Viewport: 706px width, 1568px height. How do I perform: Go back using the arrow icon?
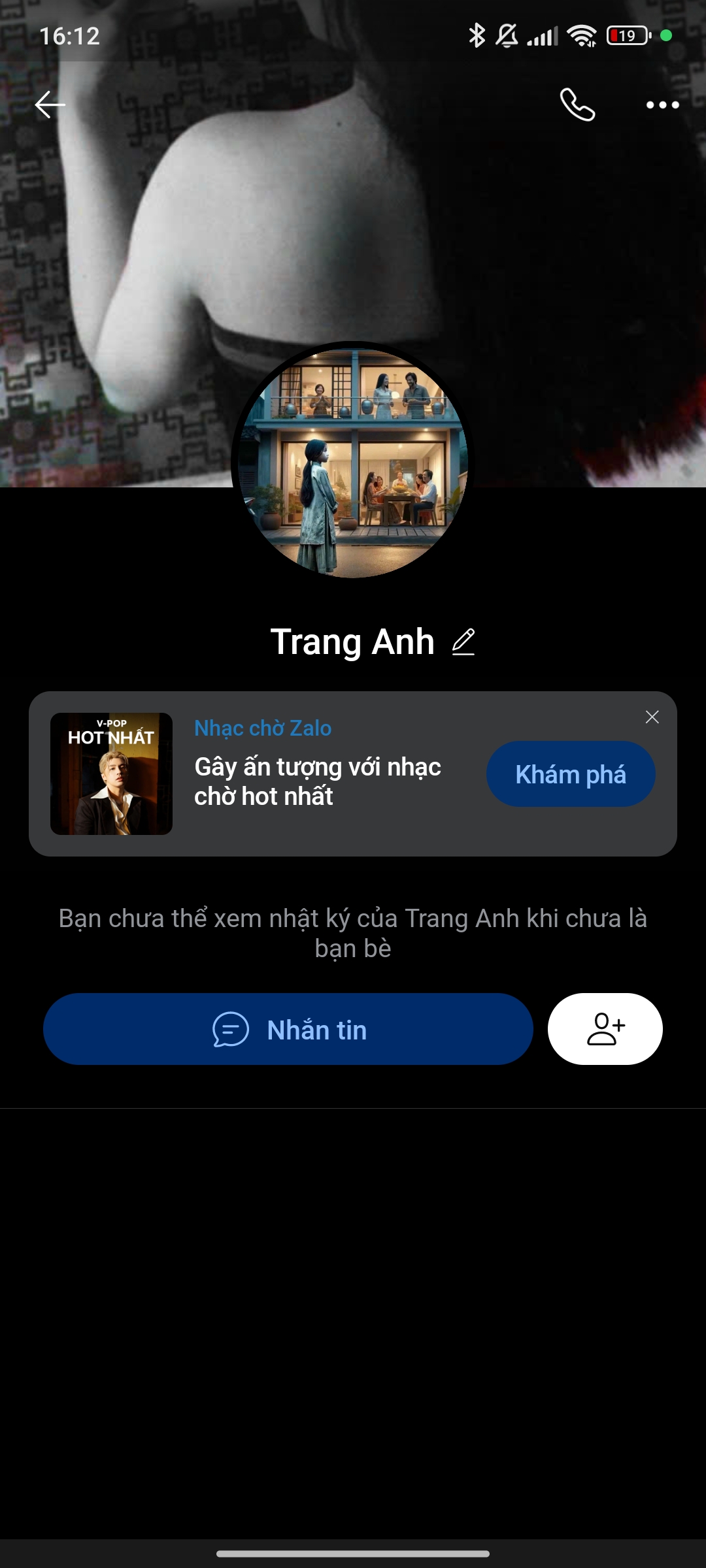tap(50, 105)
